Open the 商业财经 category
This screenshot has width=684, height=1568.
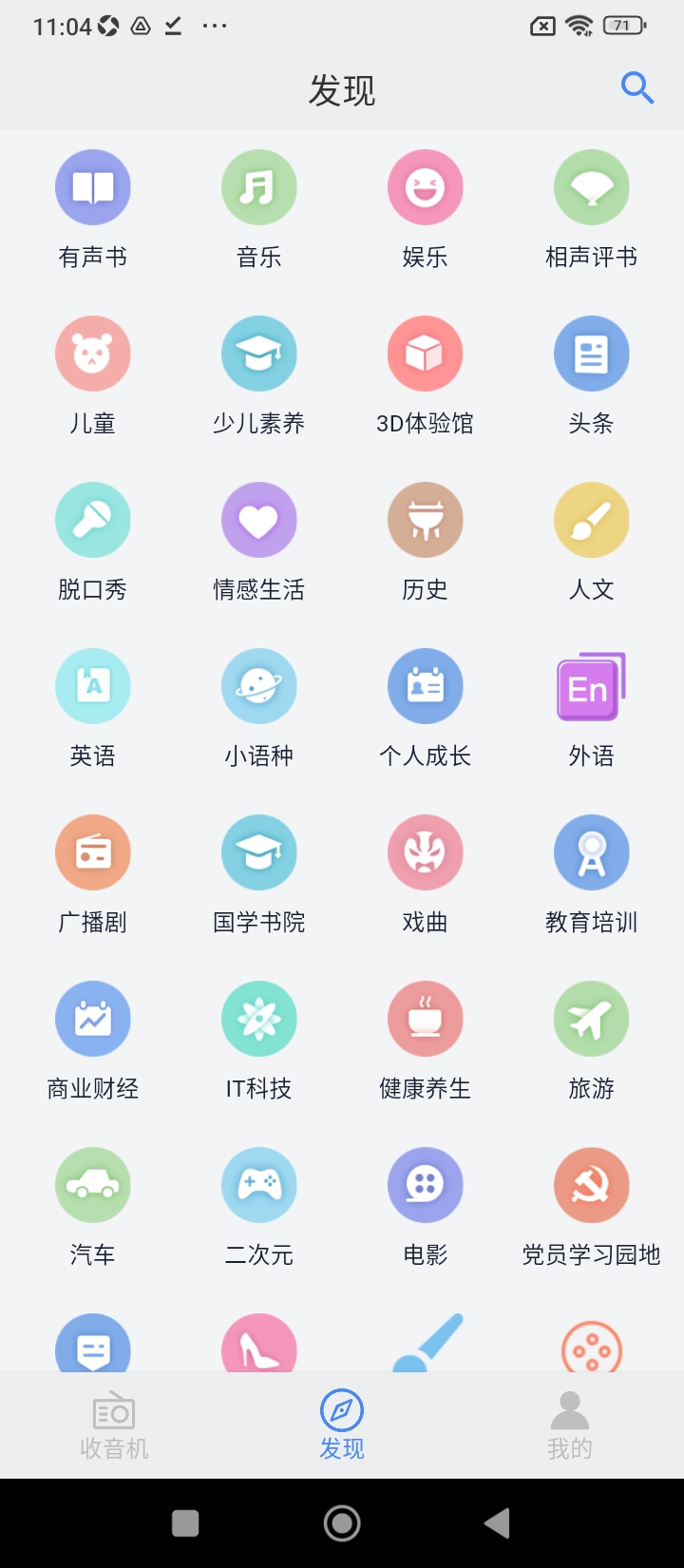[93, 1042]
